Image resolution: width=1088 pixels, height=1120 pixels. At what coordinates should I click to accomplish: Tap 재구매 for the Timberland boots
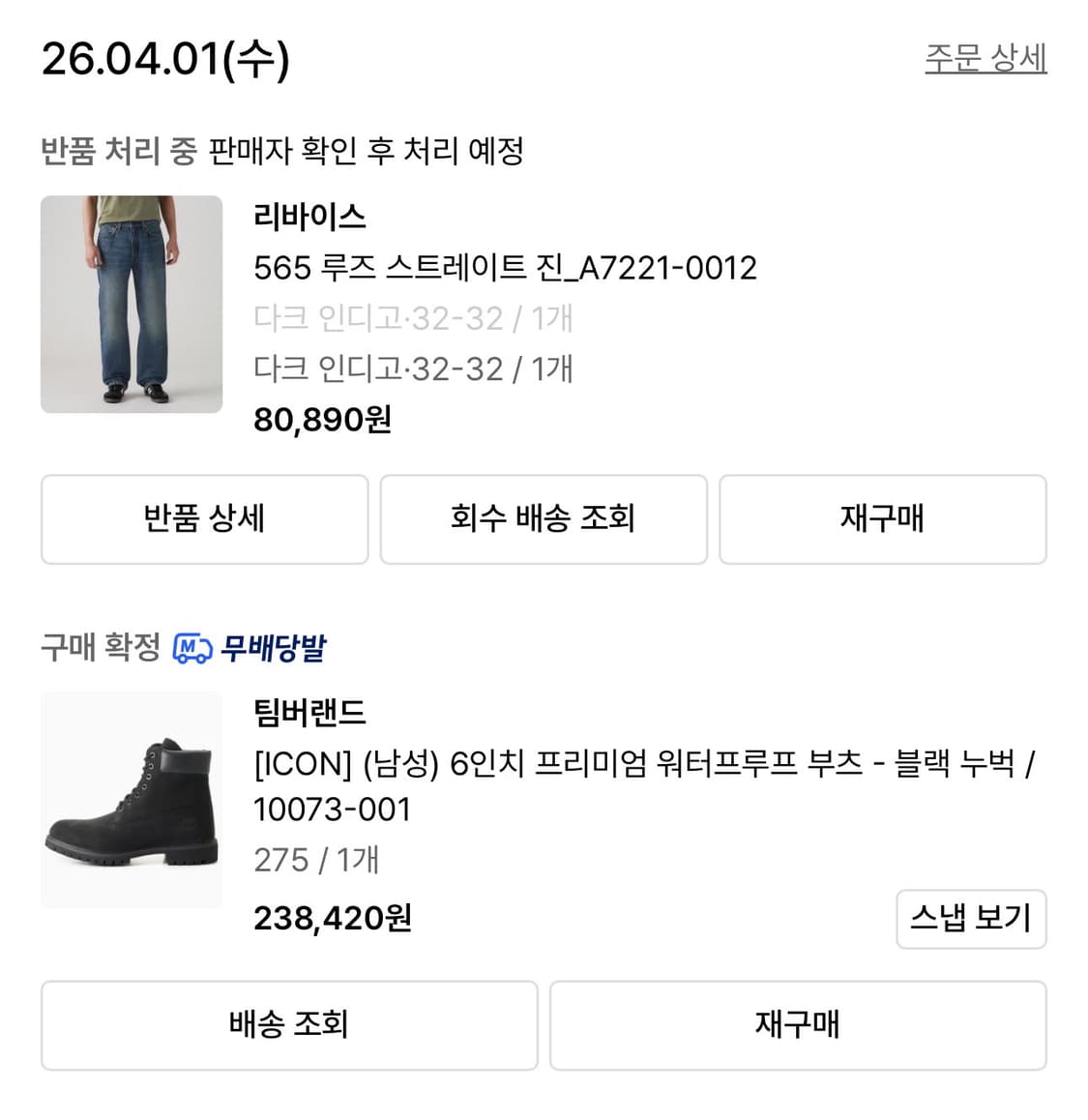(x=798, y=1024)
